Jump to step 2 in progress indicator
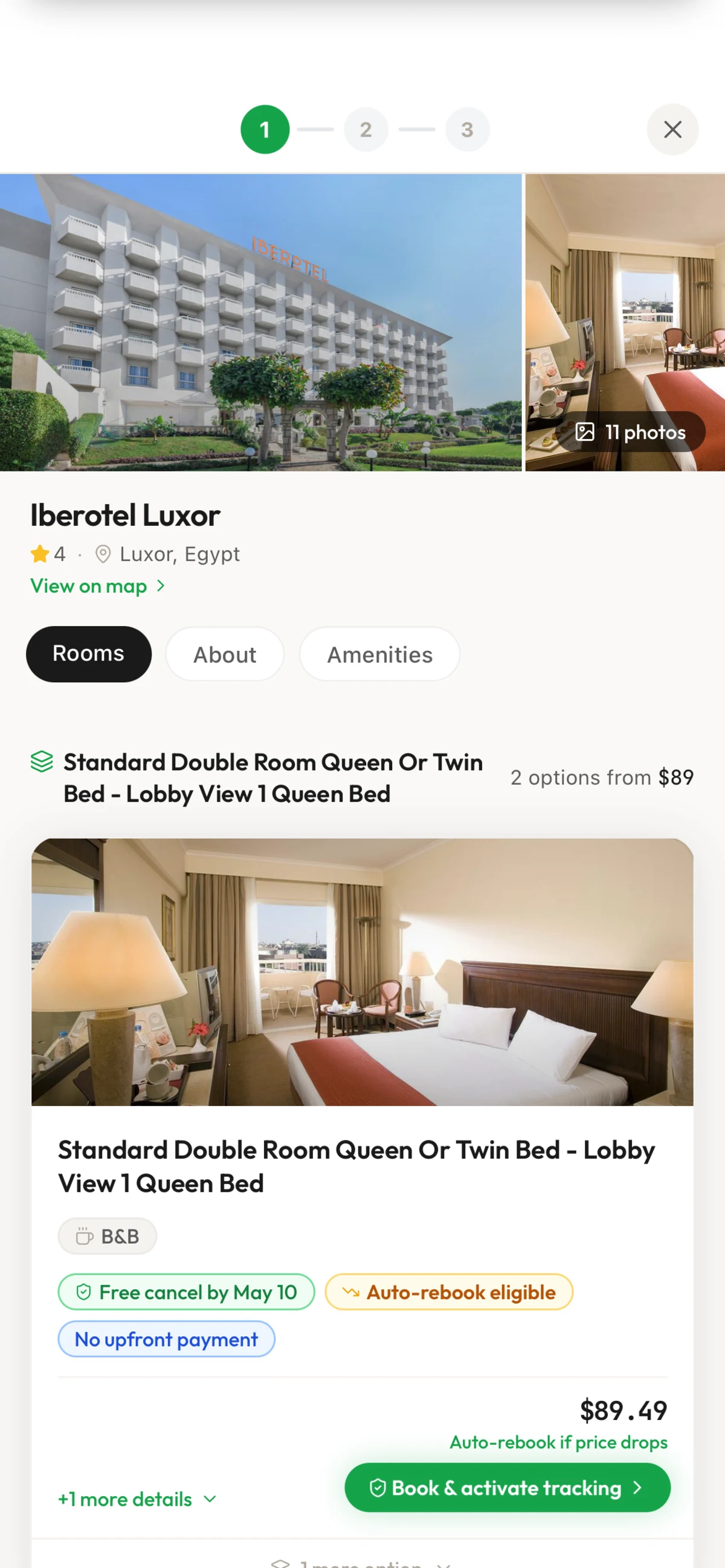The width and height of the screenshot is (725, 1568). coord(366,129)
